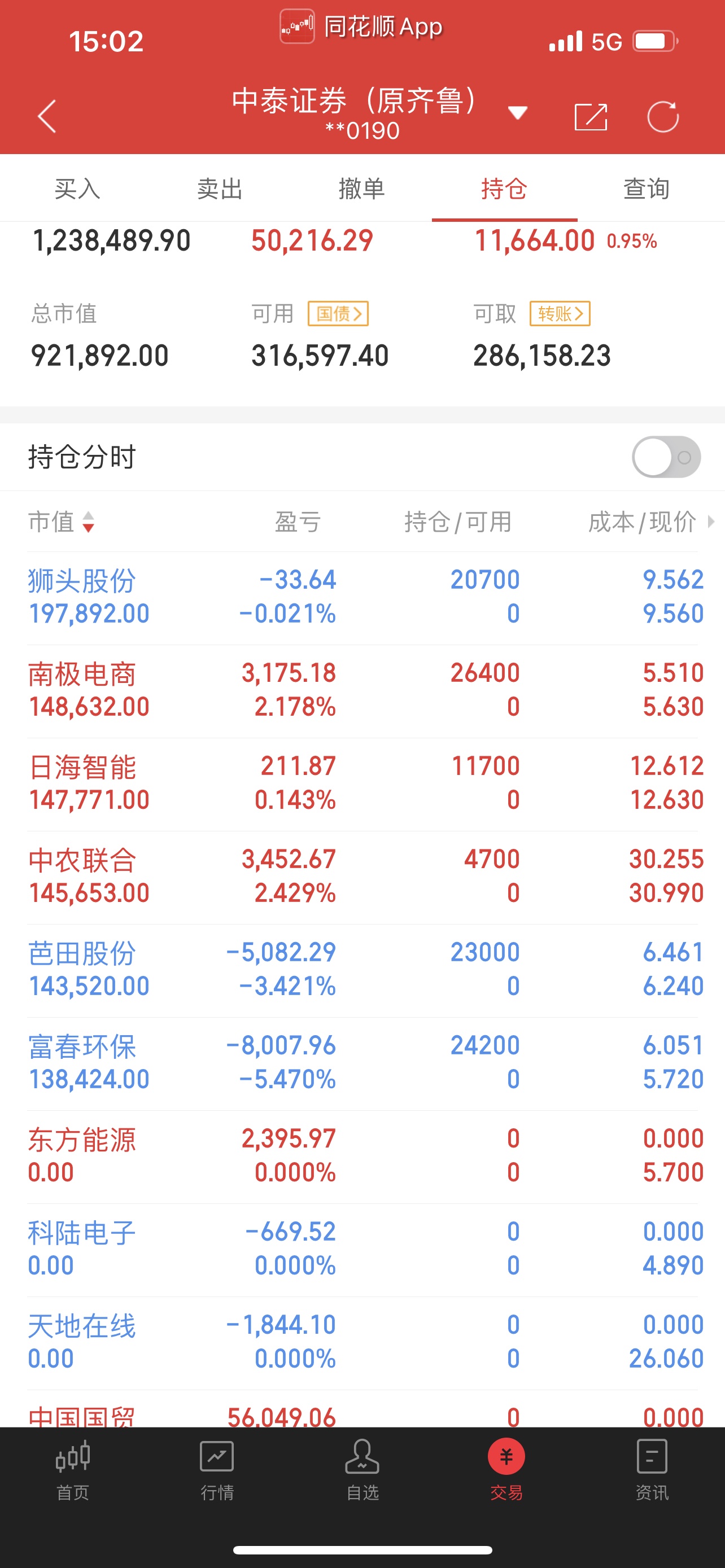Open the 中农联合 holding row
The width and height of the screenshot is (725, 1568).
[x=363, y=877]
